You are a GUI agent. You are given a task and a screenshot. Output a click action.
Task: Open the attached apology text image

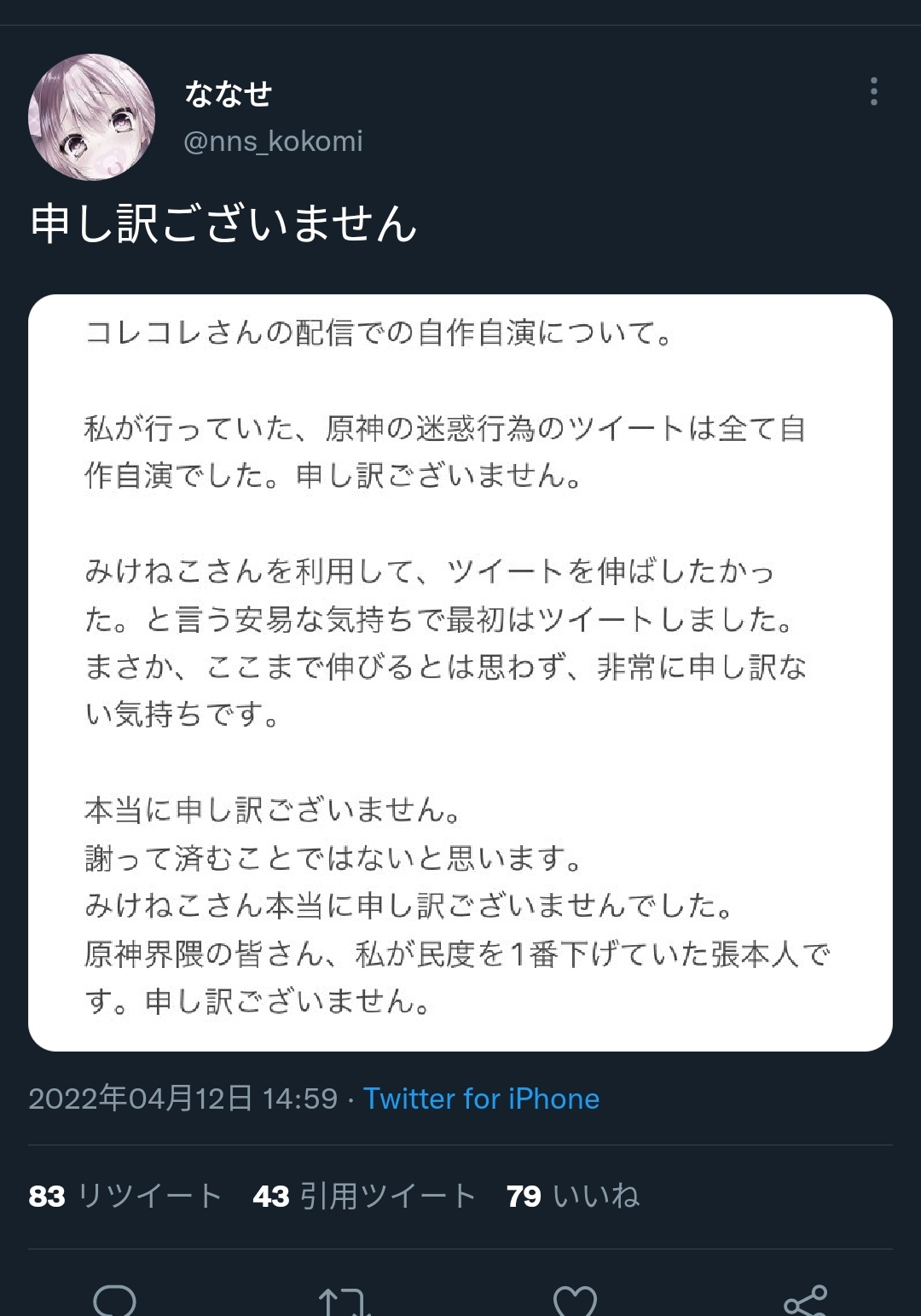pos(460,672)
